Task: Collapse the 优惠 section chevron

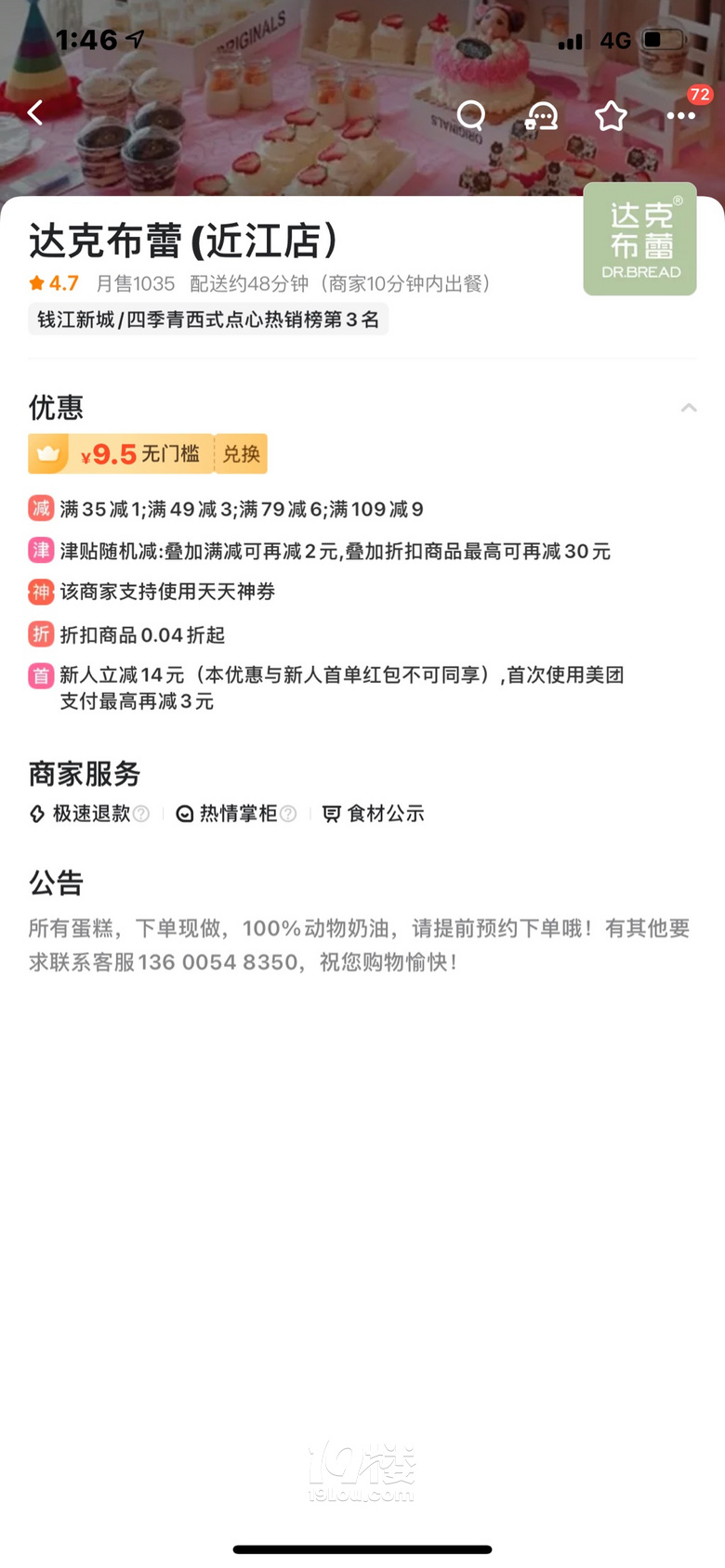Action: pyautogui.click(x=689, y=408)
